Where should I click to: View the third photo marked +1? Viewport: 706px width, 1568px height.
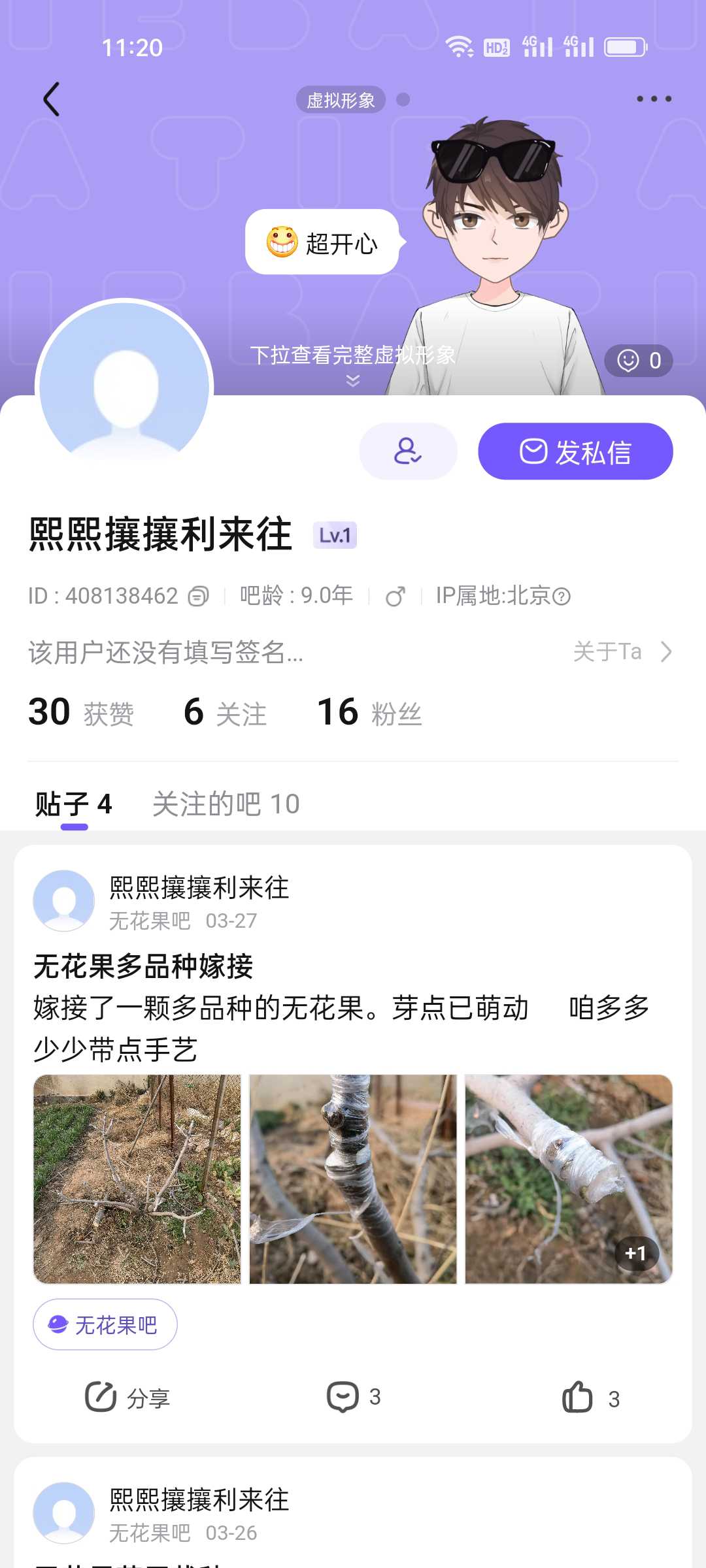[569, 1179]
